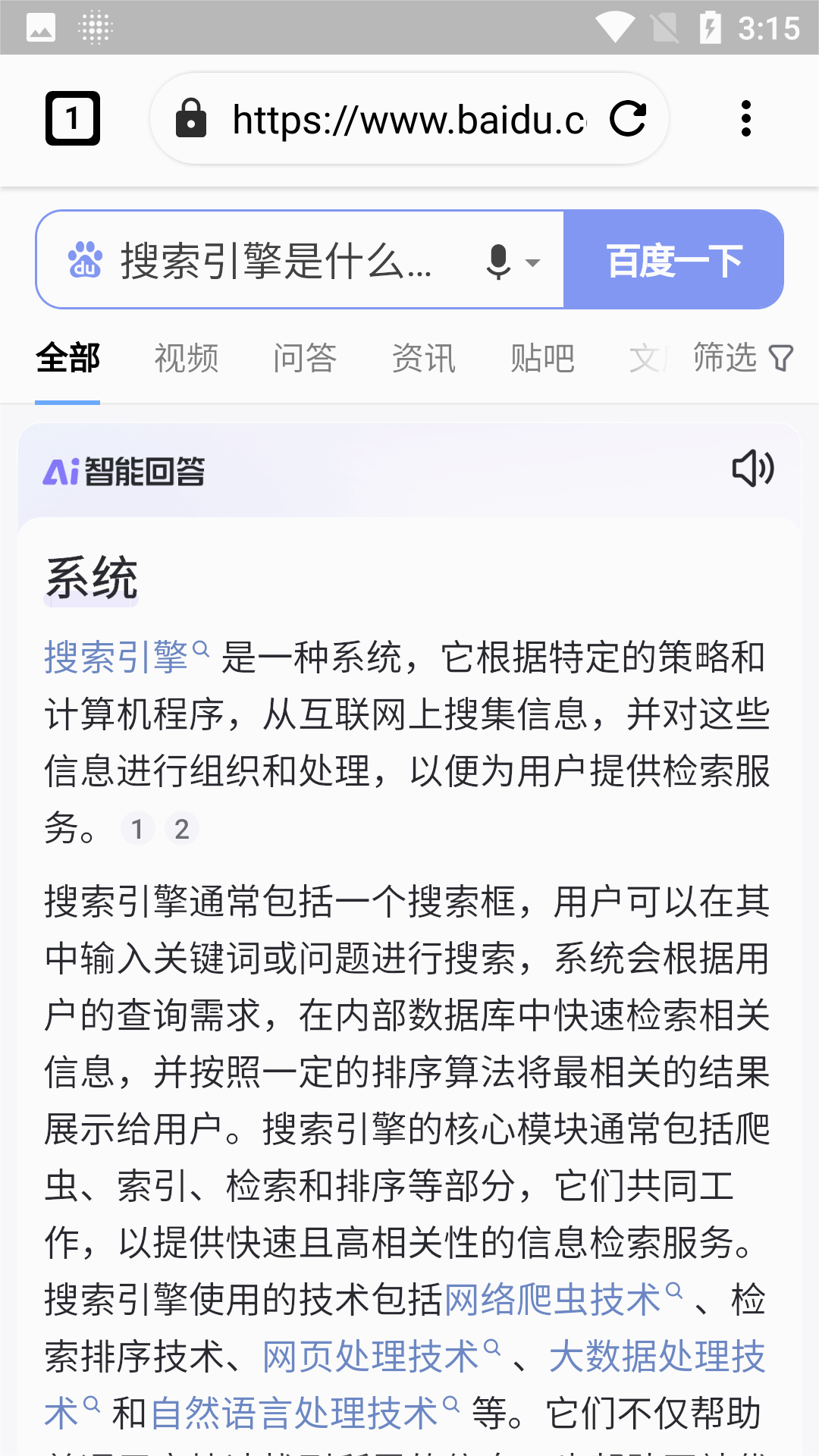Open the browser tab switcher
This screenshot has width=819, height=1456.
(x=73, y=118)
